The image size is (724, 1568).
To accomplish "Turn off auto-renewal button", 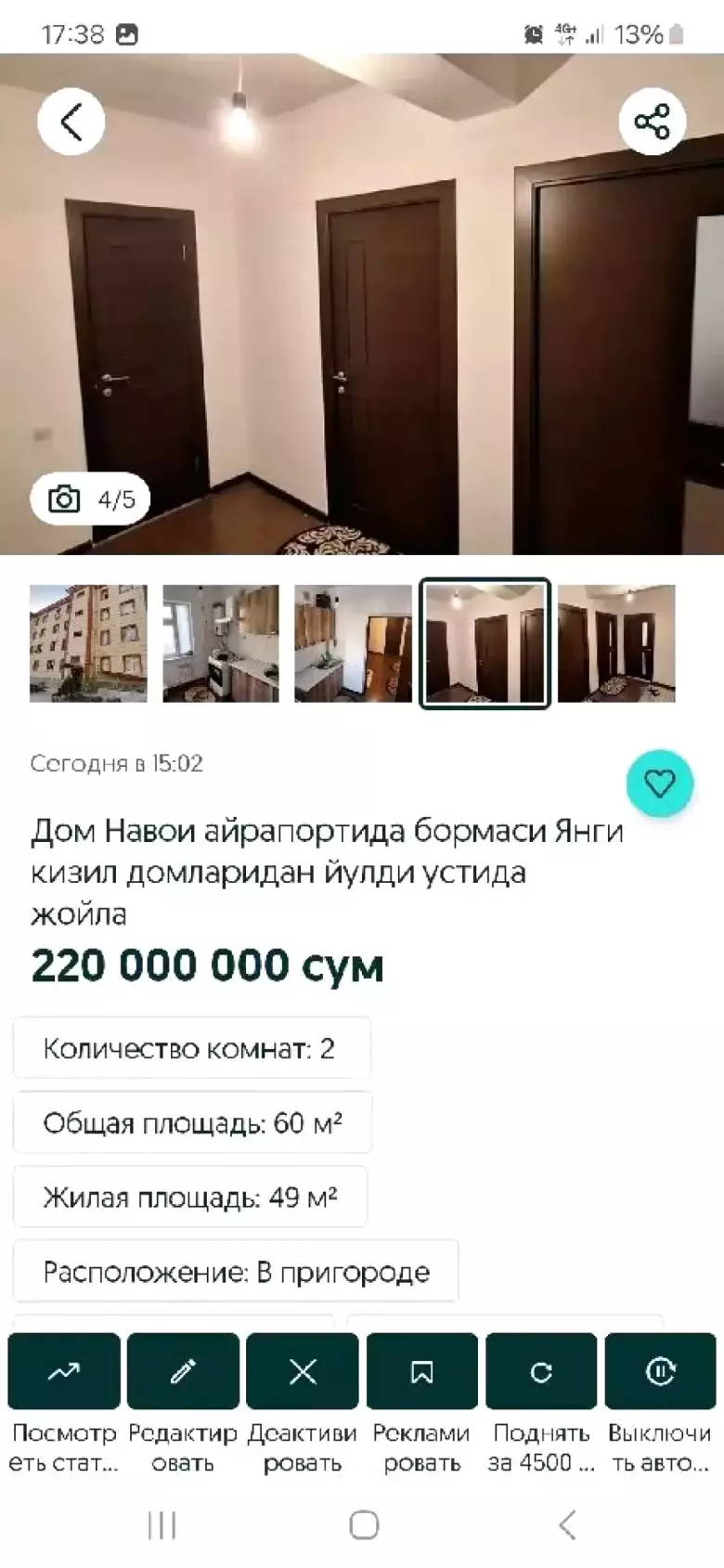I will coord(660,1371).
